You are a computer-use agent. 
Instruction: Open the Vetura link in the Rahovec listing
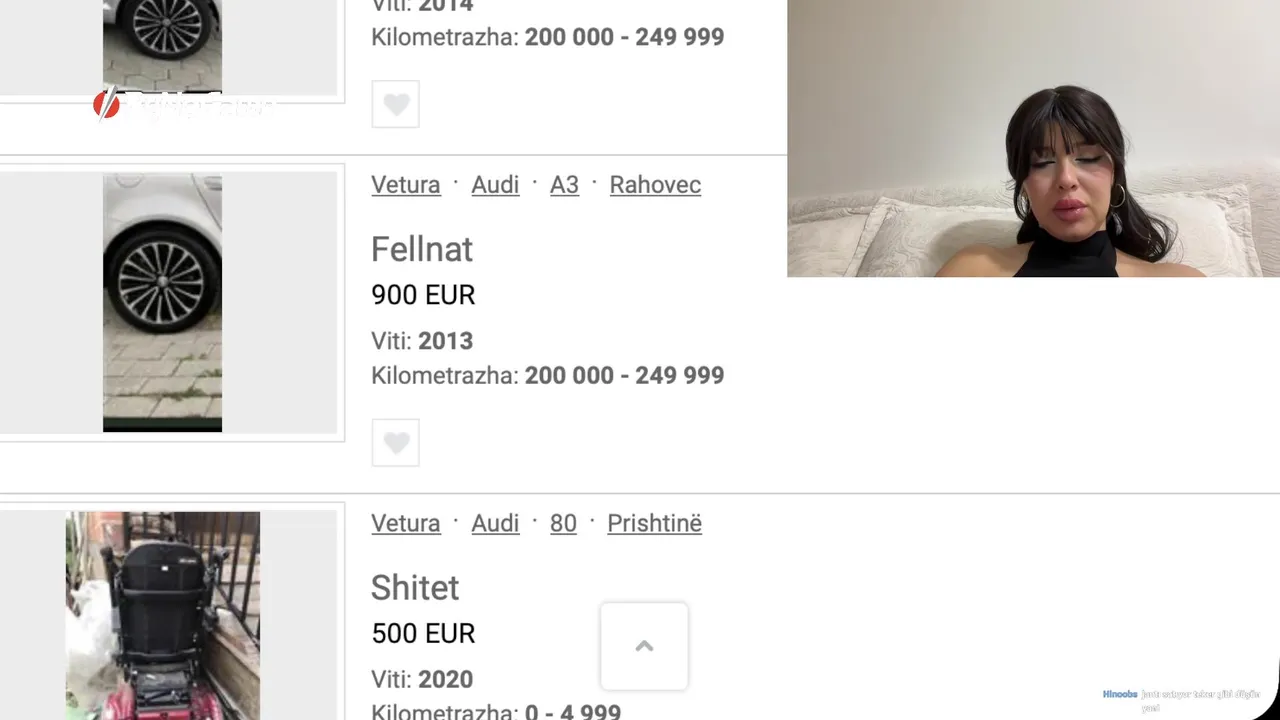[405, 185]
